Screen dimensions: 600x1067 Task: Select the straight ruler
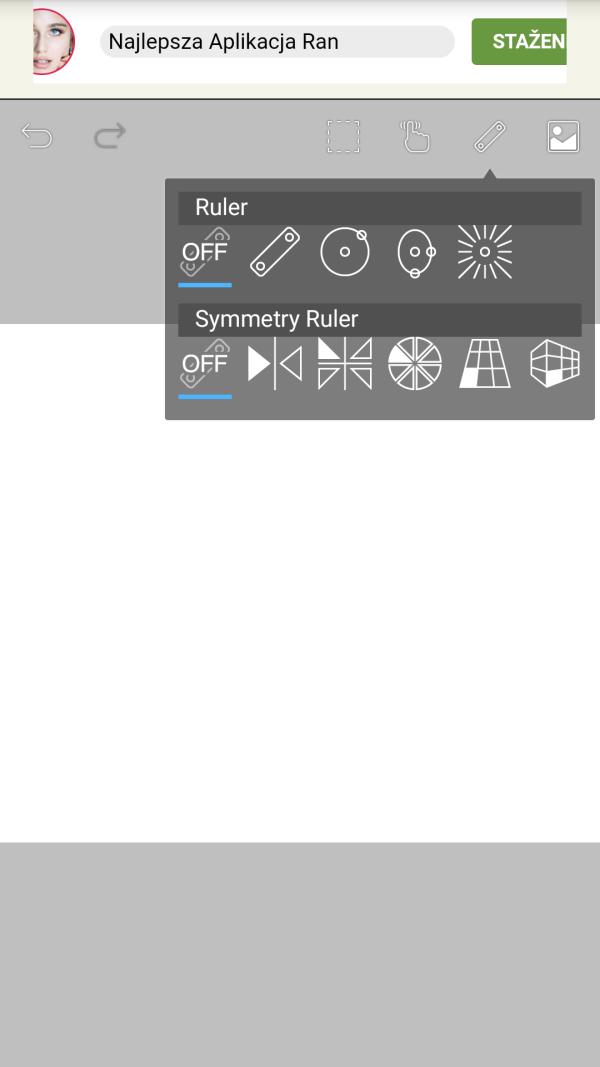[275, 252]
